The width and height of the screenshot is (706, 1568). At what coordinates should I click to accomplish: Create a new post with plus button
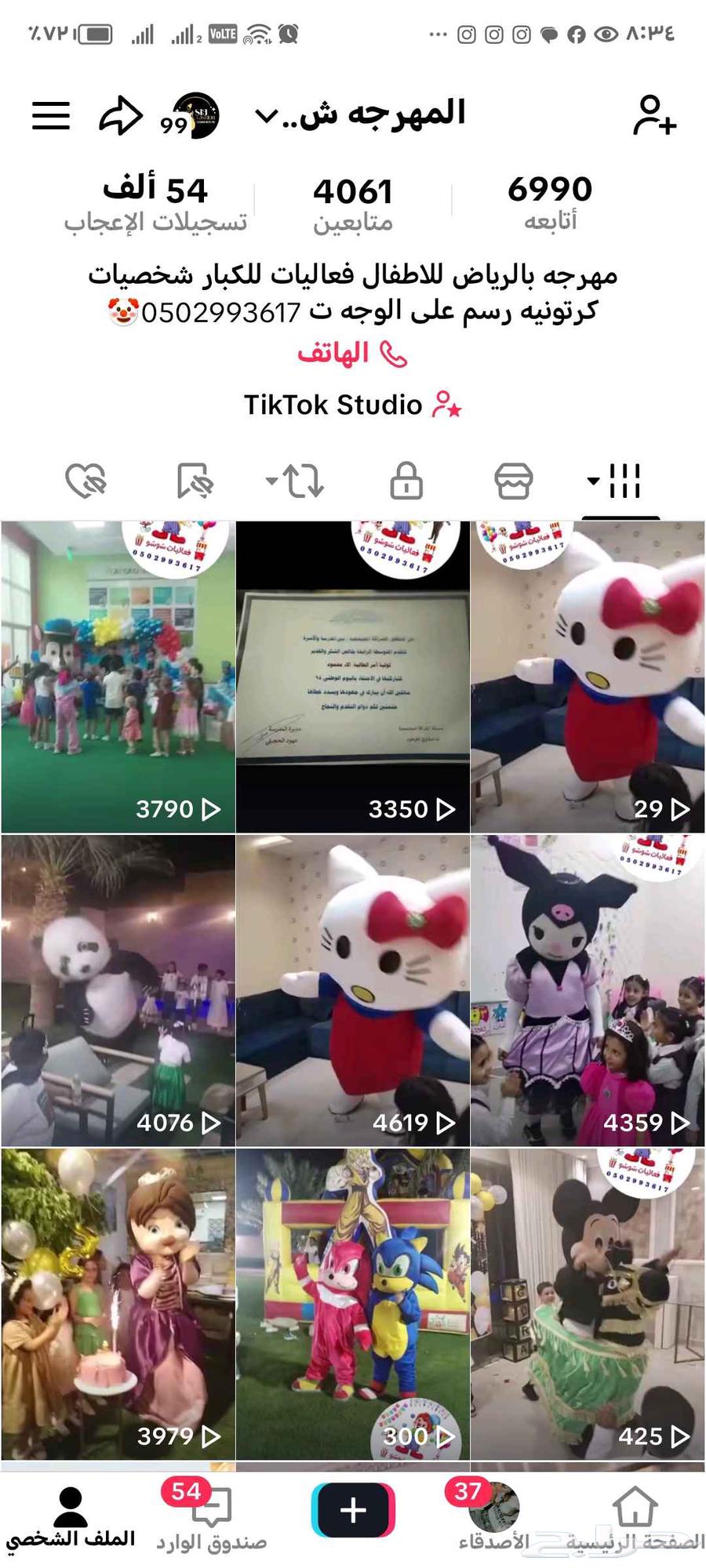point(353,1509)
